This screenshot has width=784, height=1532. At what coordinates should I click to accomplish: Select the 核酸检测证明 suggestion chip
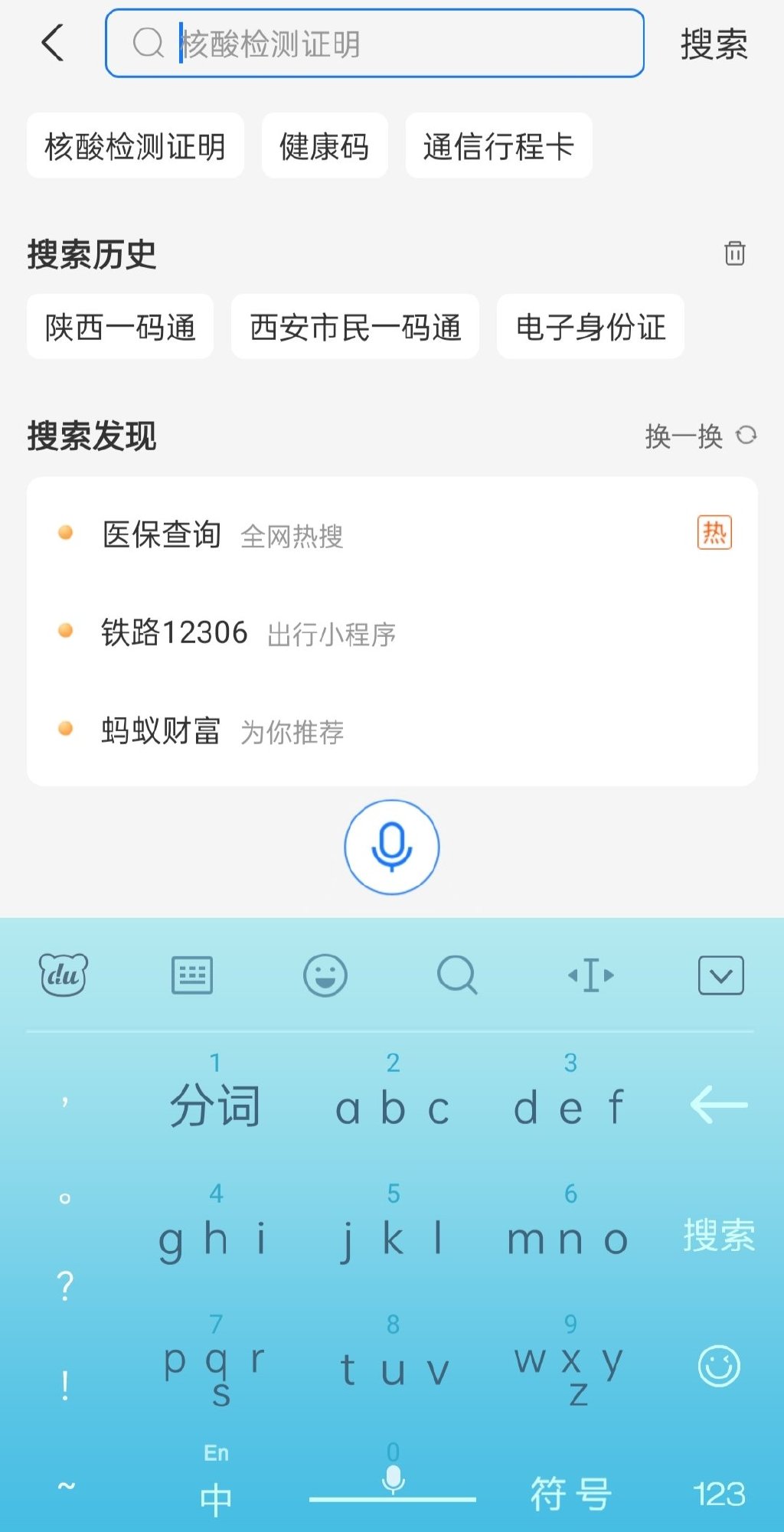(x=136, y=146)
